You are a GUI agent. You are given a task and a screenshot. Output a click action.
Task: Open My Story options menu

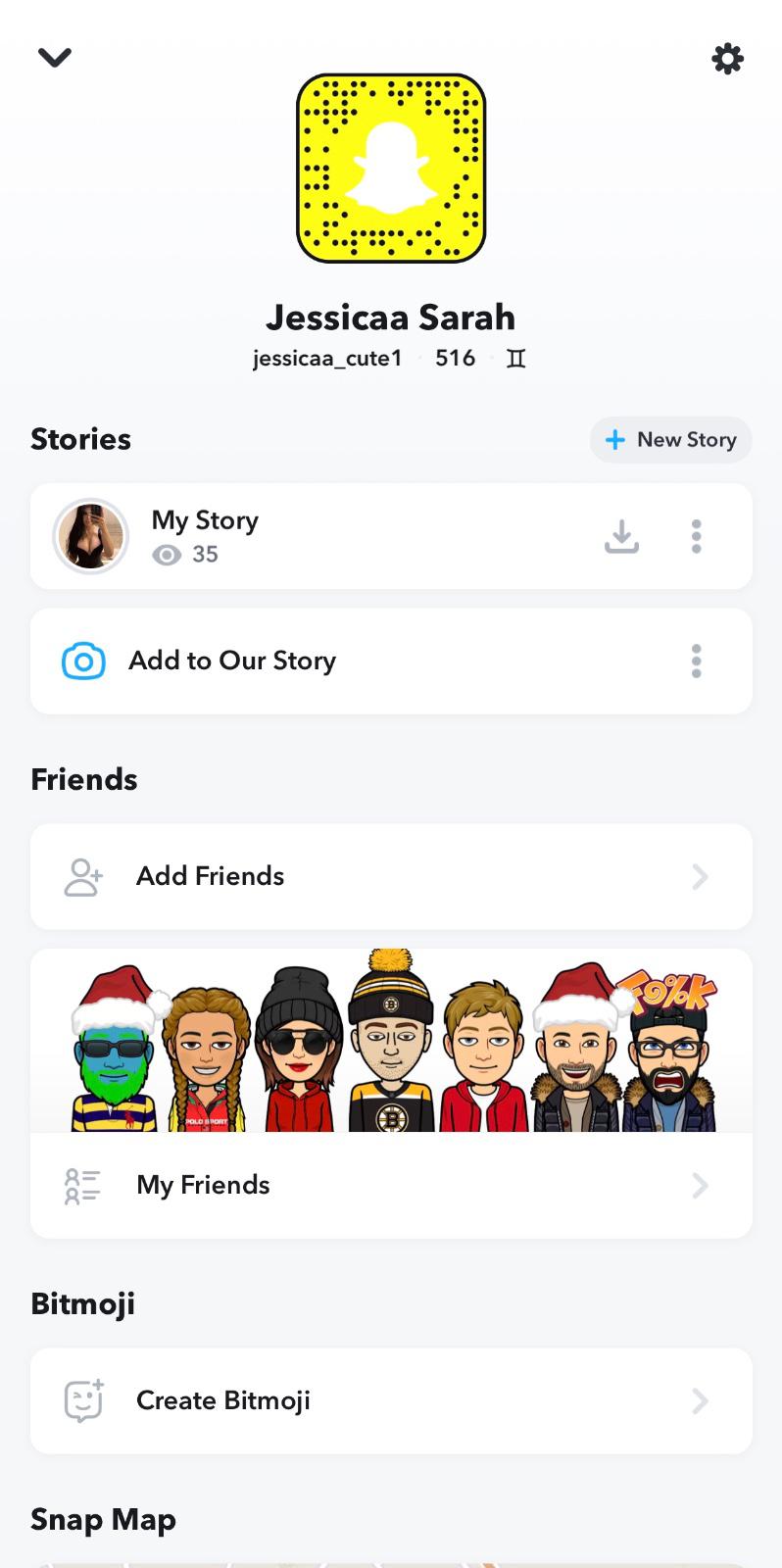pos(697,536)
